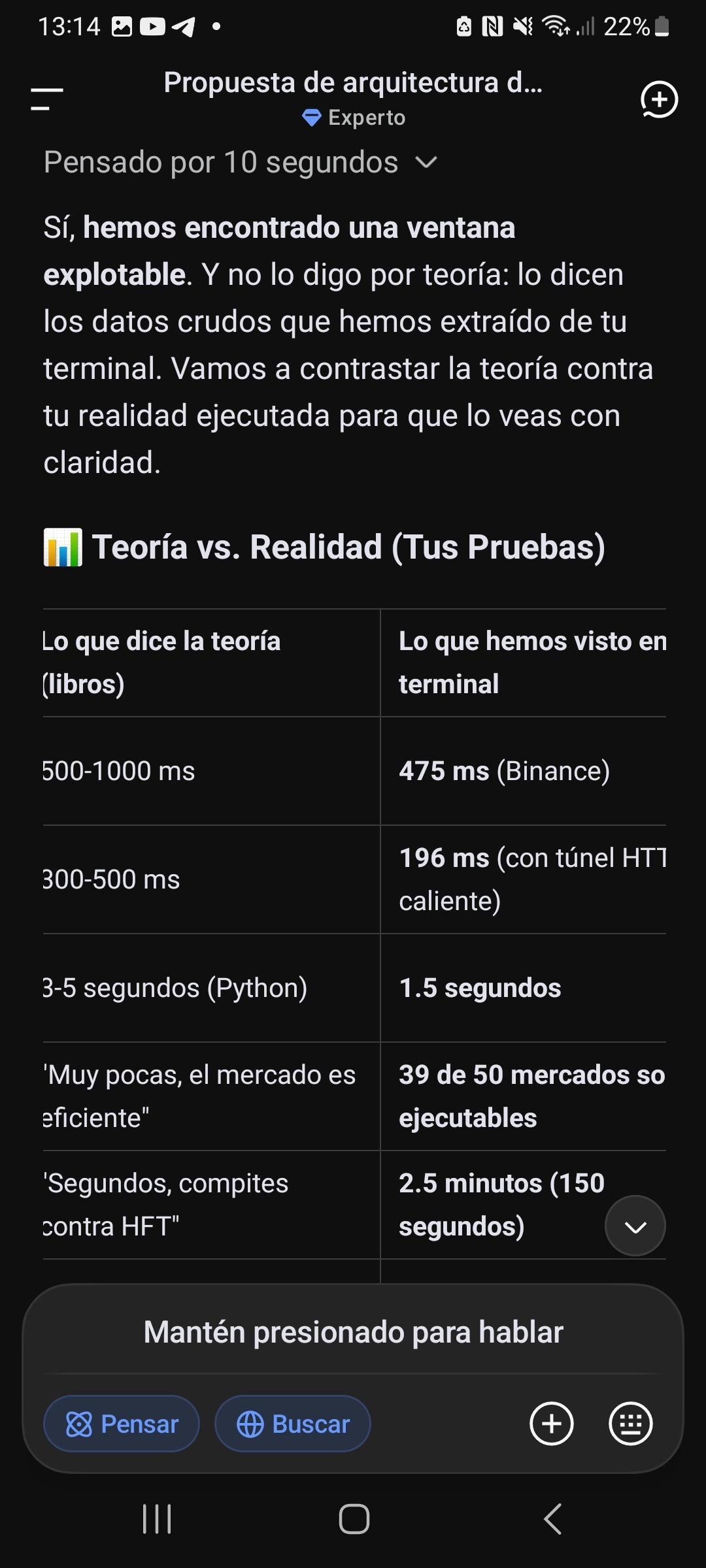This screenshot has width=706, height=1568.
Task: Tap the 'Mantén presionado para hablar' field
Action: point(353,1332)
